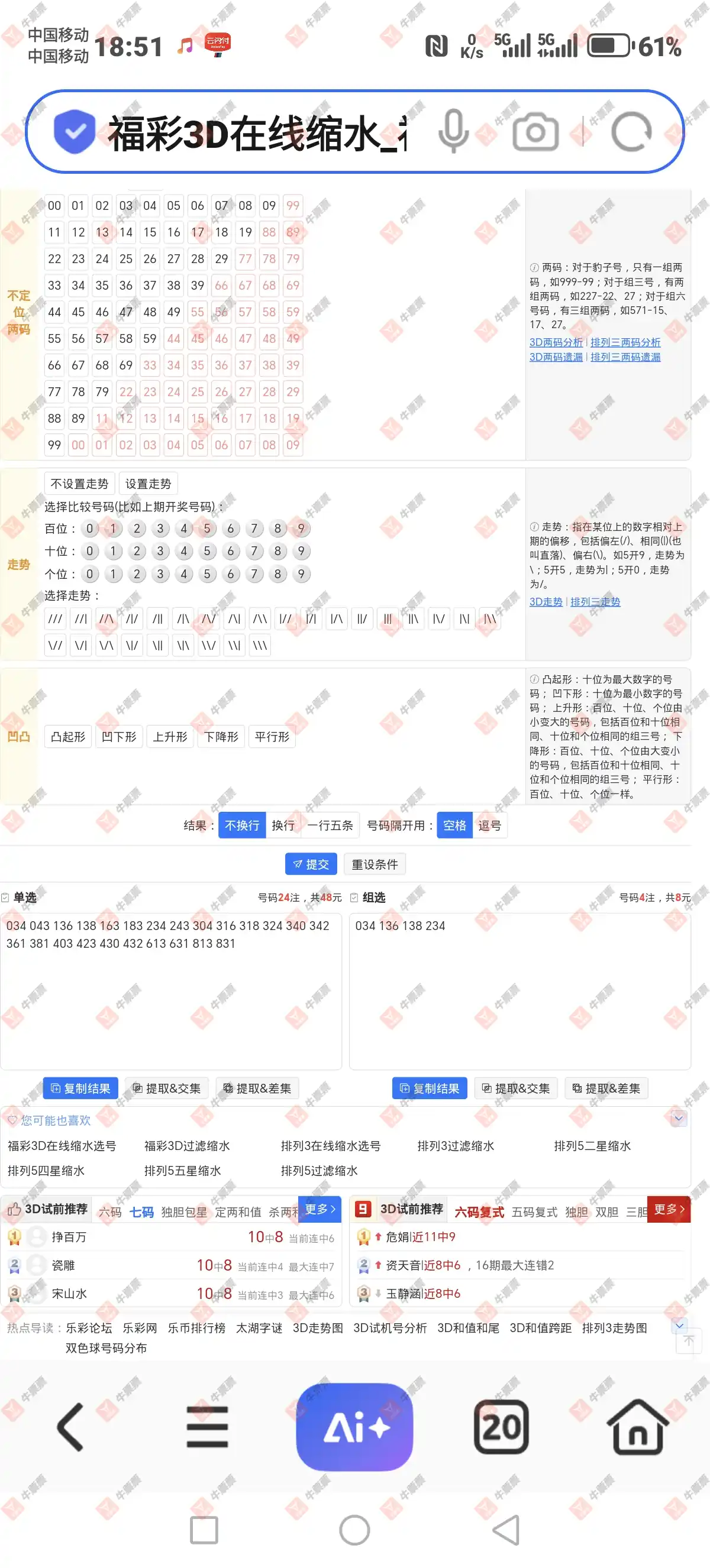Open the 排列三走势 link
The height and width of the screenshot is (1568, 710).
(595, 601)
